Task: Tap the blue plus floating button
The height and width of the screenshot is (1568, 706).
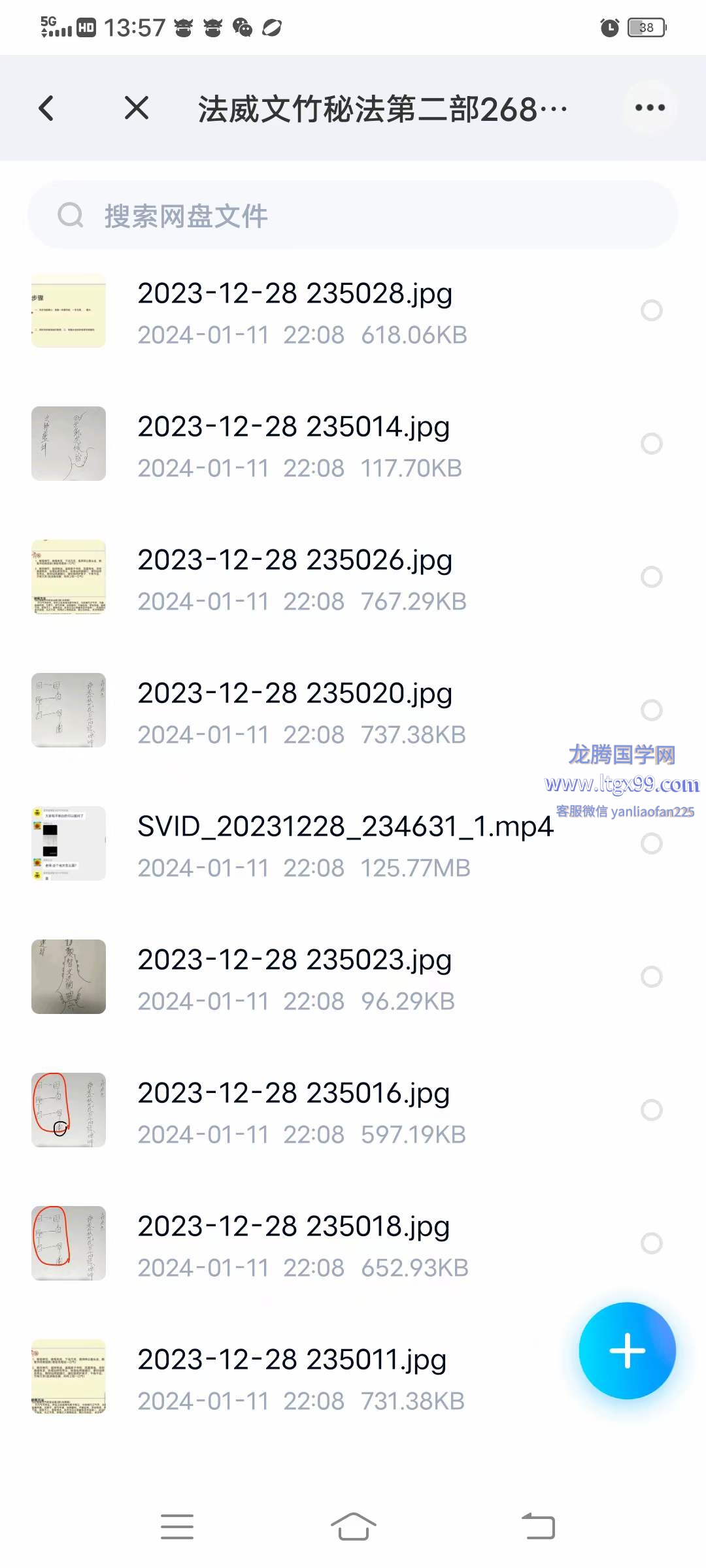Action: [x=627, y=1350]
